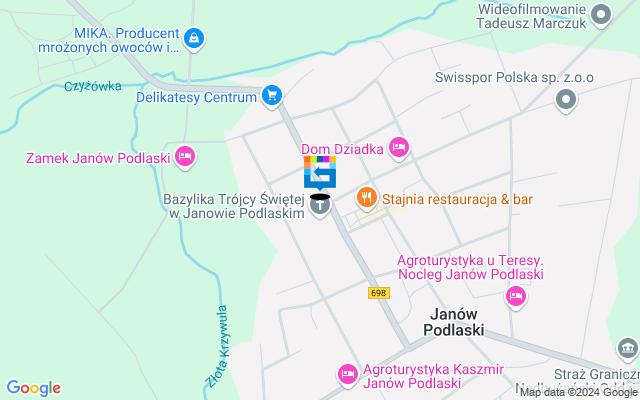
Task: Open the Google logo link
Action: point(33,388)
